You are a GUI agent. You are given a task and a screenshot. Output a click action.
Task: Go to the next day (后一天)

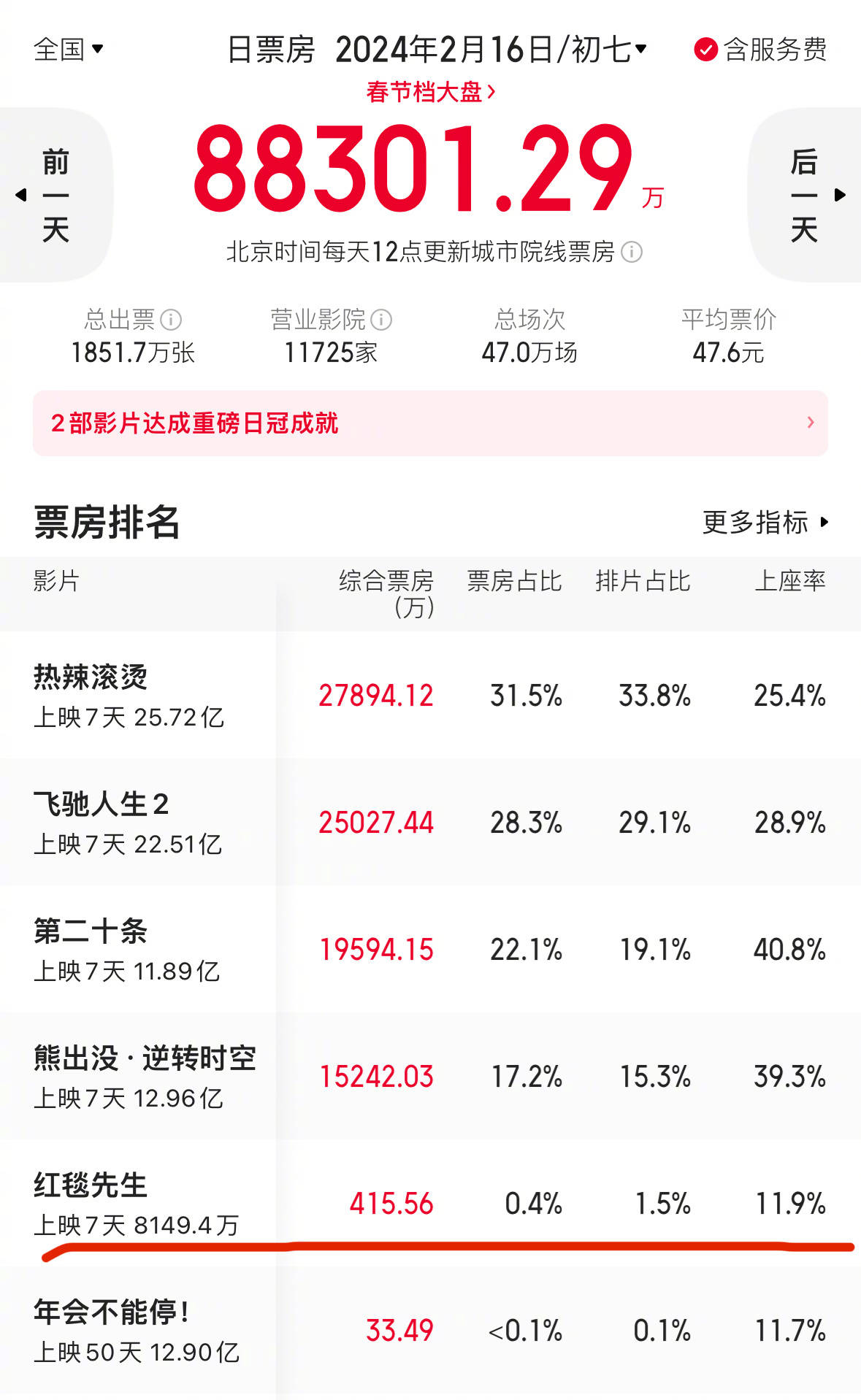tap(805, 195)
